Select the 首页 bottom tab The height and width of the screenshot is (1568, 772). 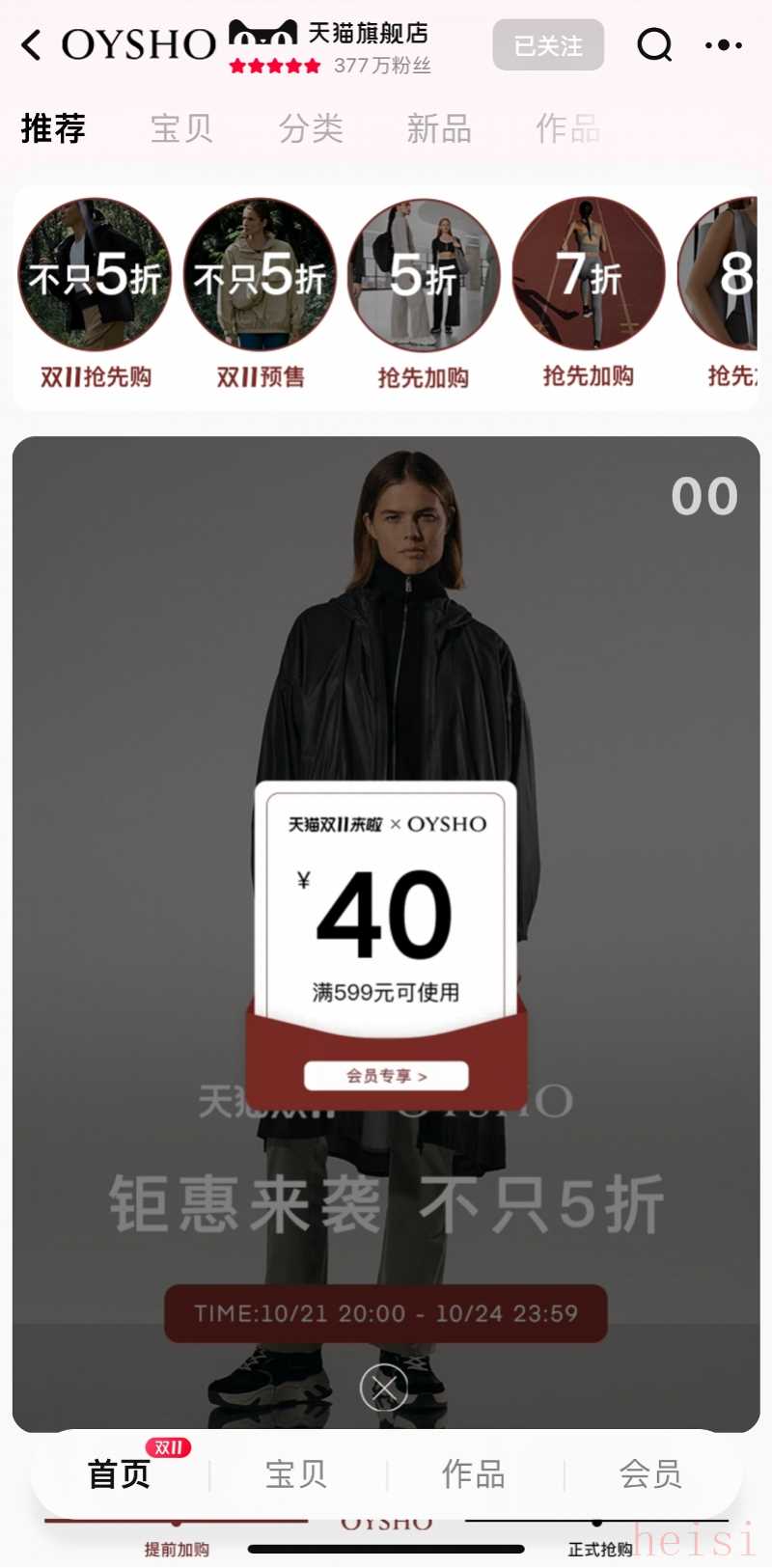120,1474
